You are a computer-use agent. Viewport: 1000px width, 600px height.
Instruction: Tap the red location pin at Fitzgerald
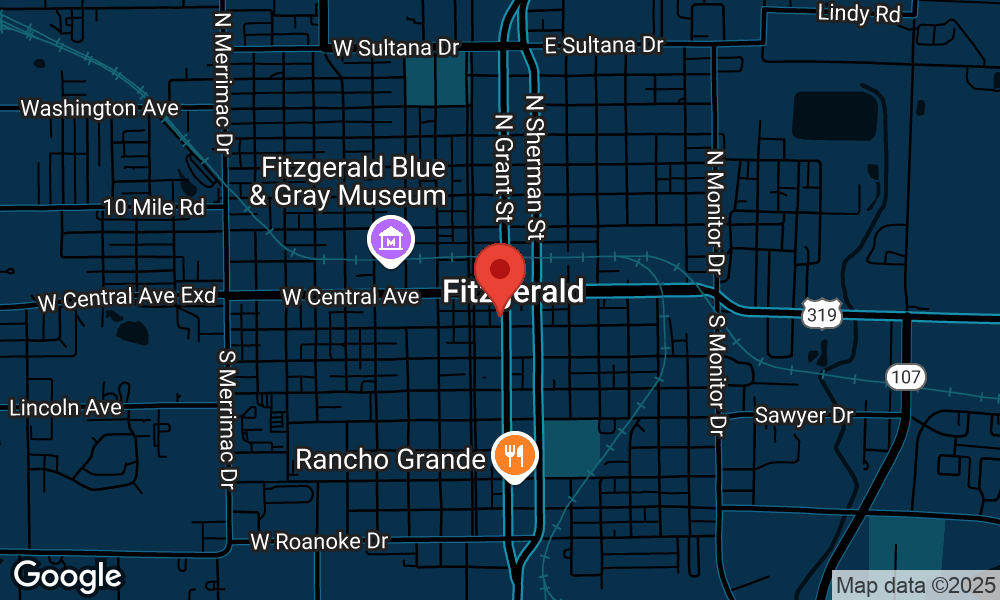(500, 271)
